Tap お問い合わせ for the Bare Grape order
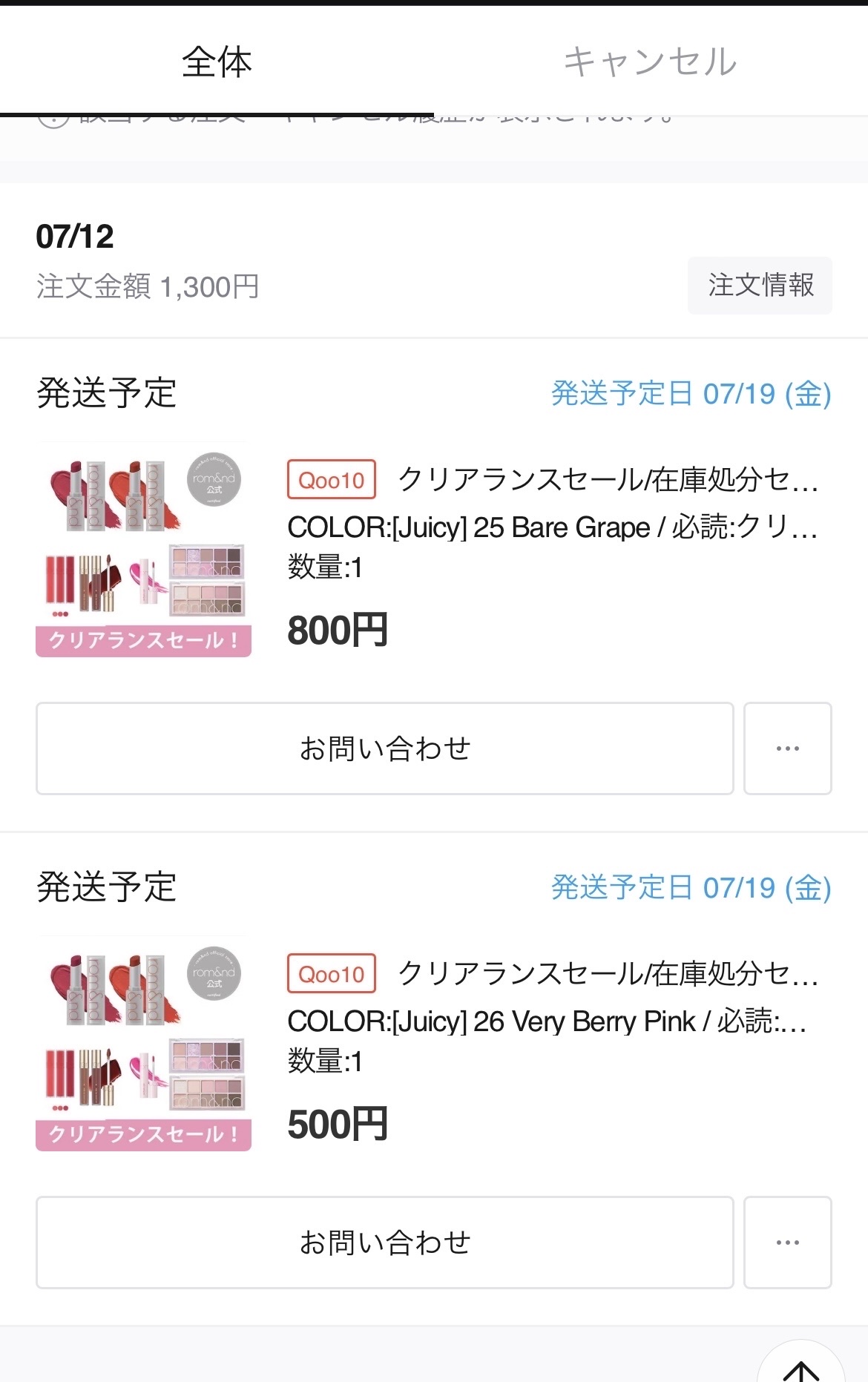The width and height of the screenshot is (868, 1382). pos(384,748)
